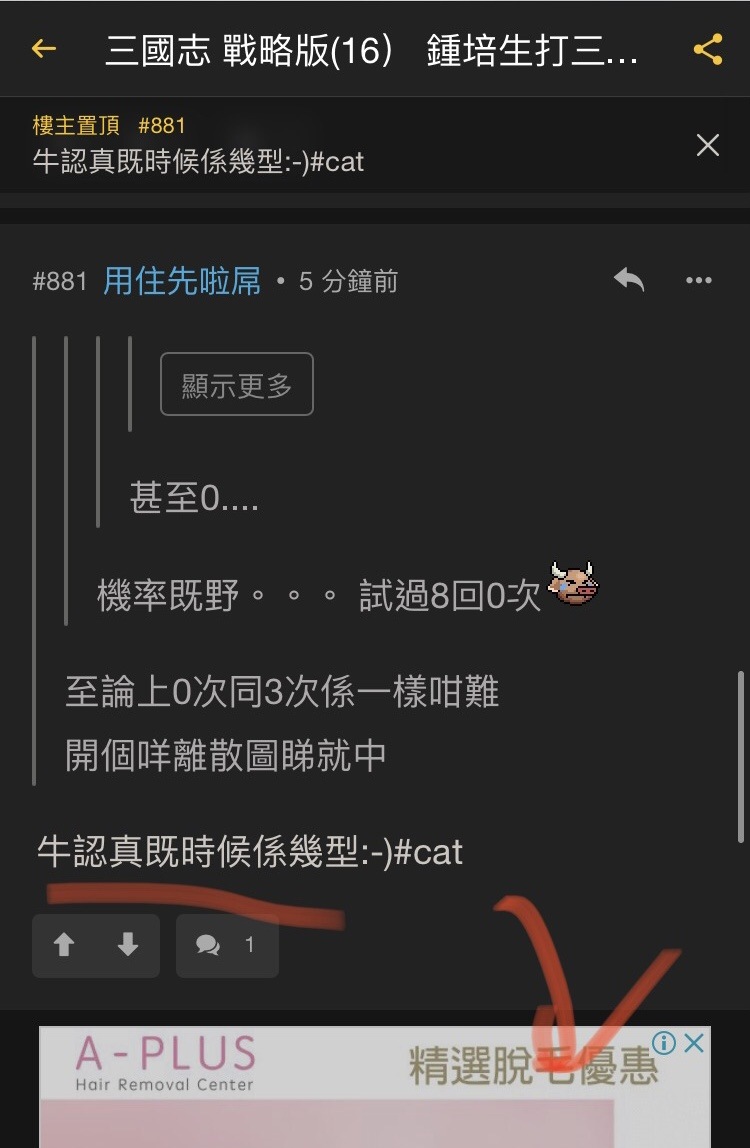Image resolution: width=750 pixels, height=1148 pixels.
Task: Reply to post #881
Action: [x=629, y=281]
